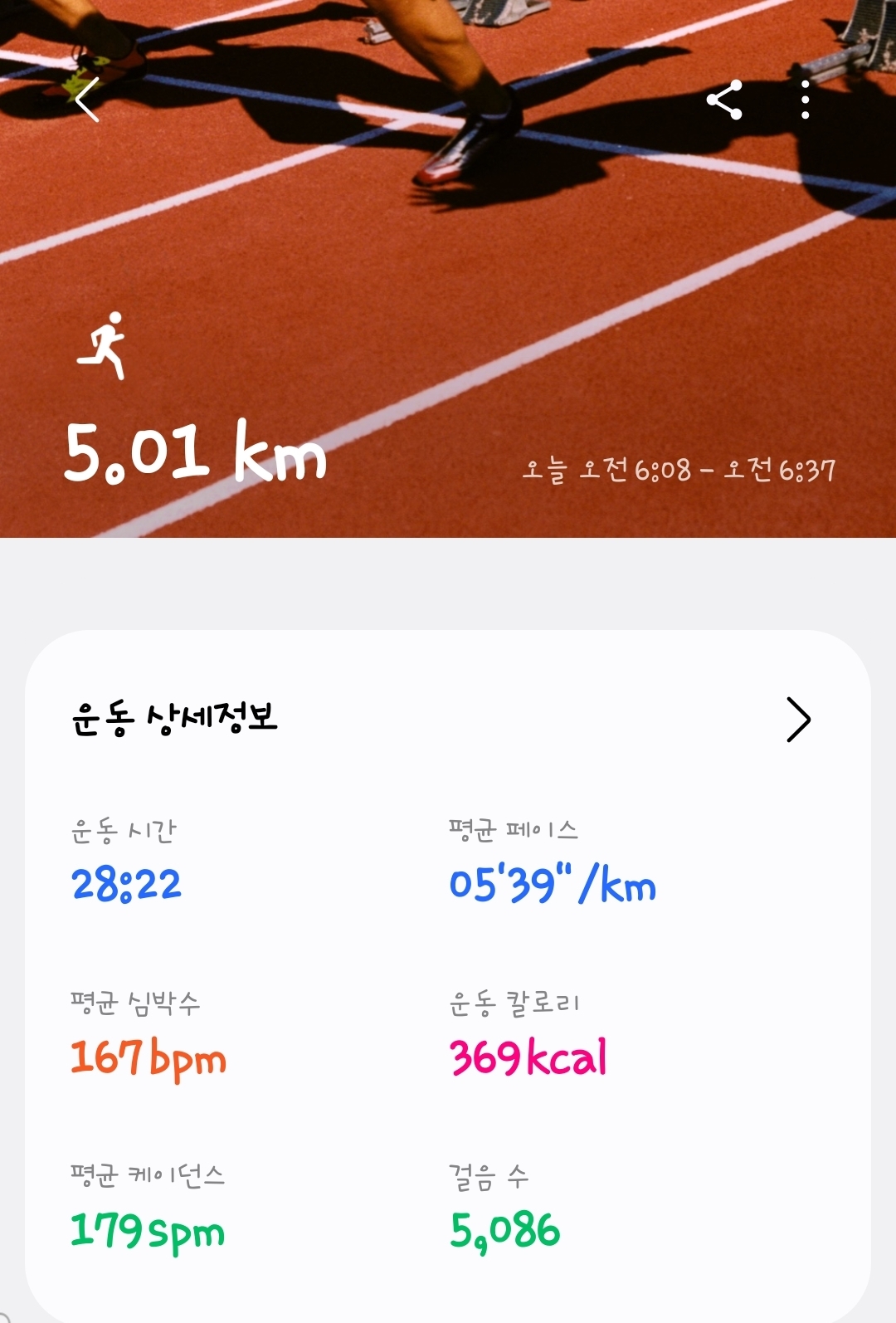Go back using the top-left arrow
The image size is (896, 1323).
click(87, 100)
